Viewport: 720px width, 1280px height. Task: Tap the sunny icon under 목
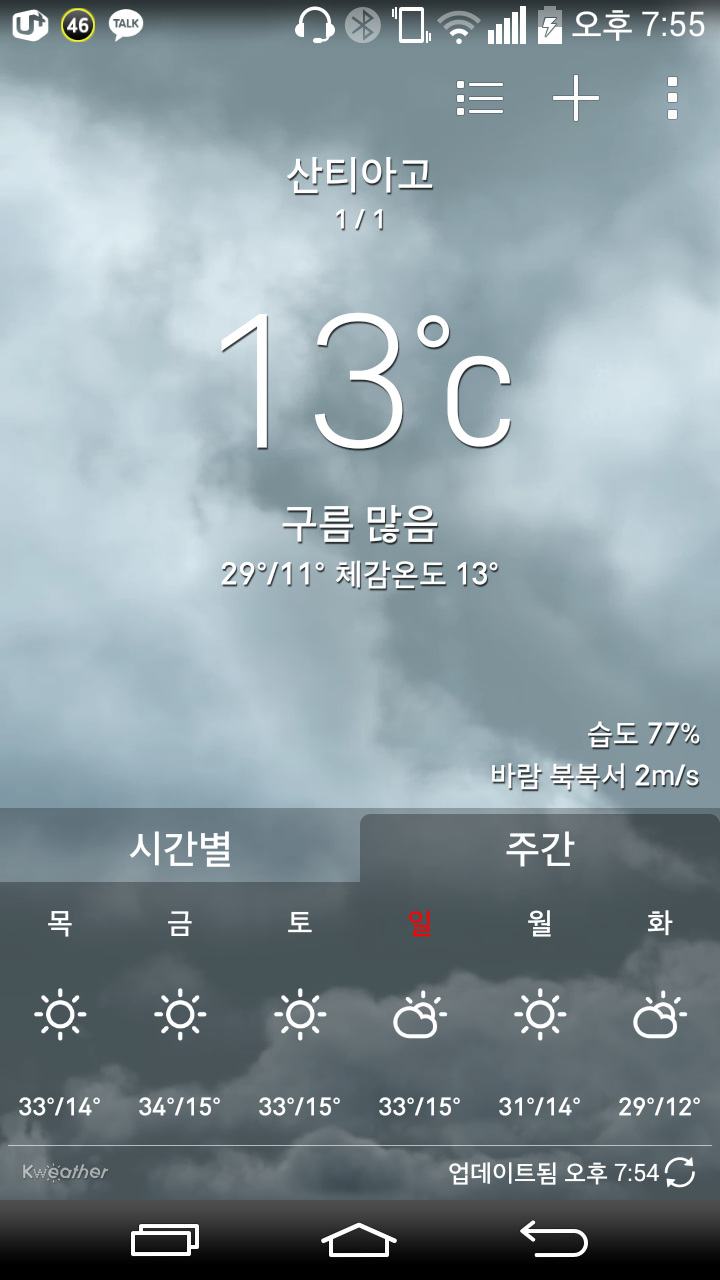(x=60, y=1015)
